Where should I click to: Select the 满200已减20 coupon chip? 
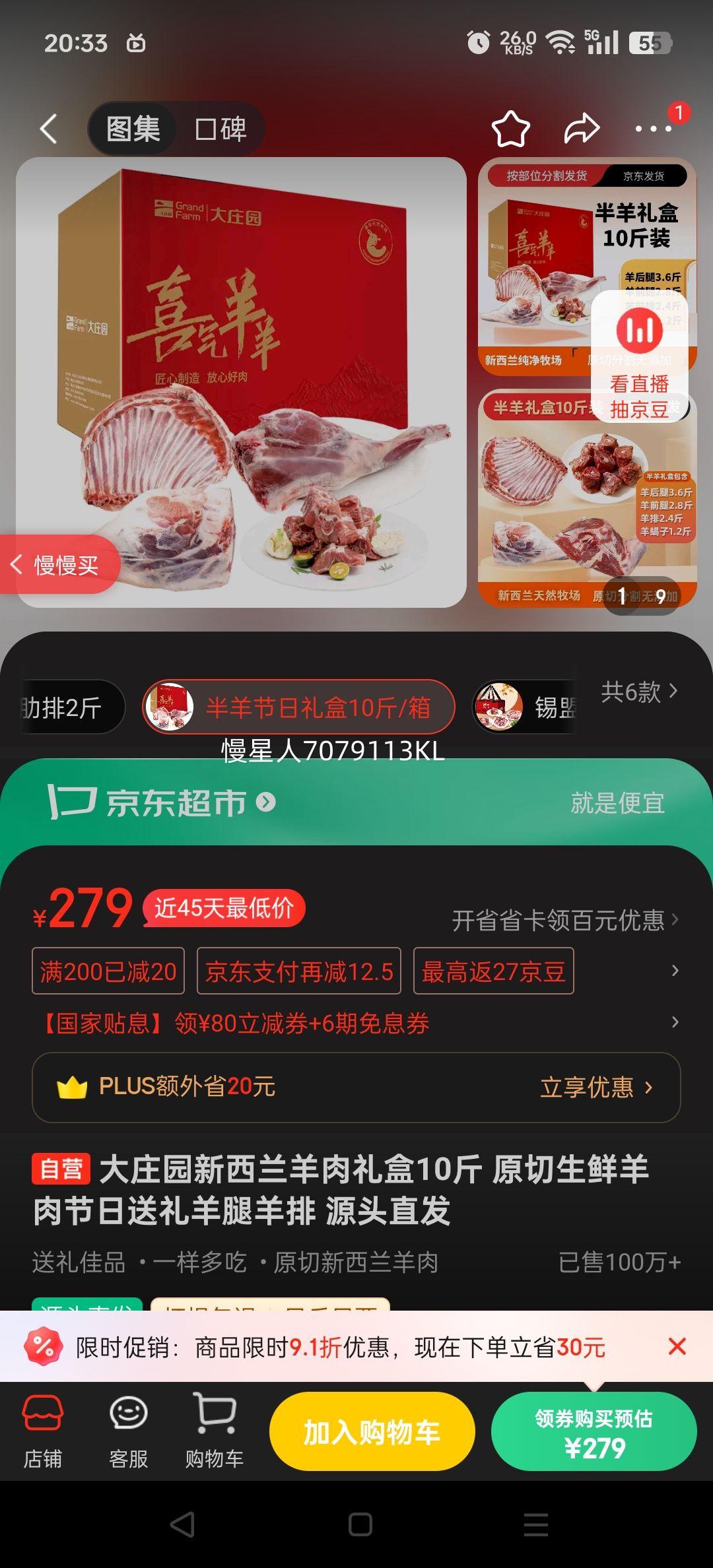click(108, 971)
